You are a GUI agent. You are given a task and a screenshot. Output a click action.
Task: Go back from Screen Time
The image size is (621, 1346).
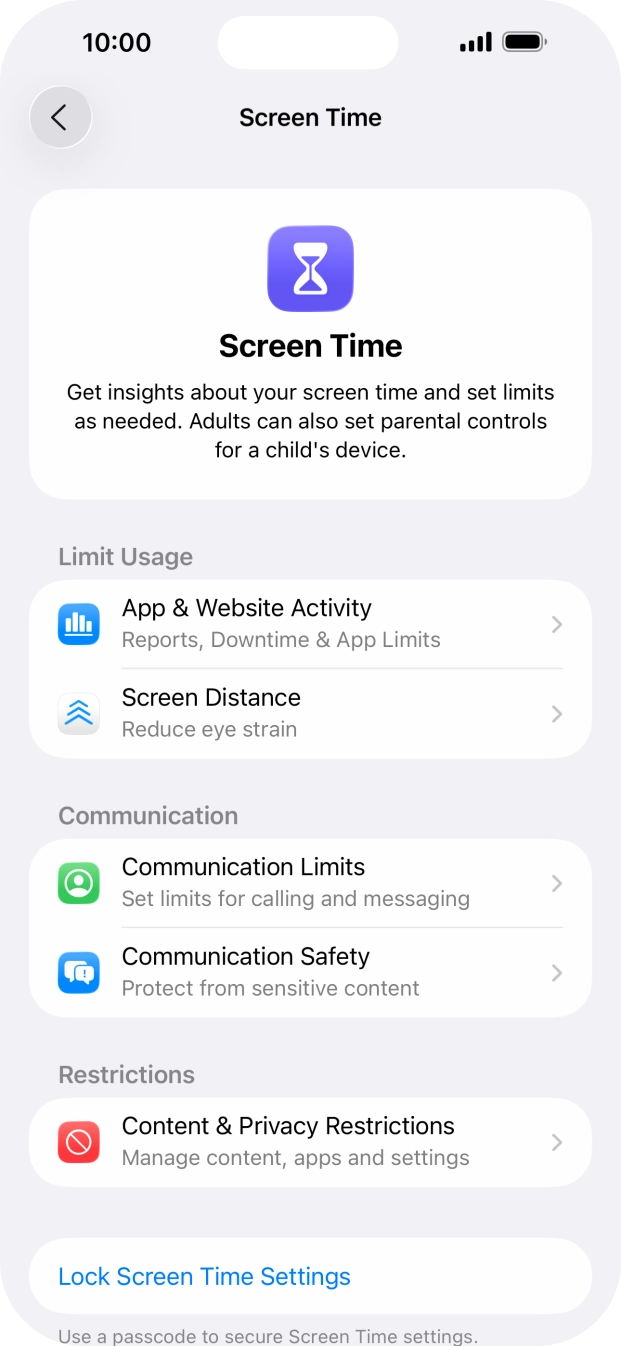[60, 117]
